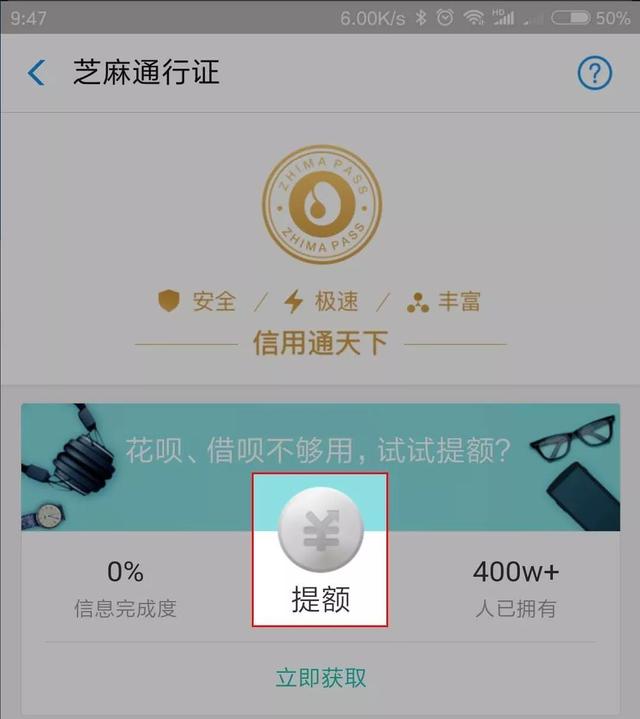
Task: Tap the 立即获取 link
Action: (x=320, y=677)
